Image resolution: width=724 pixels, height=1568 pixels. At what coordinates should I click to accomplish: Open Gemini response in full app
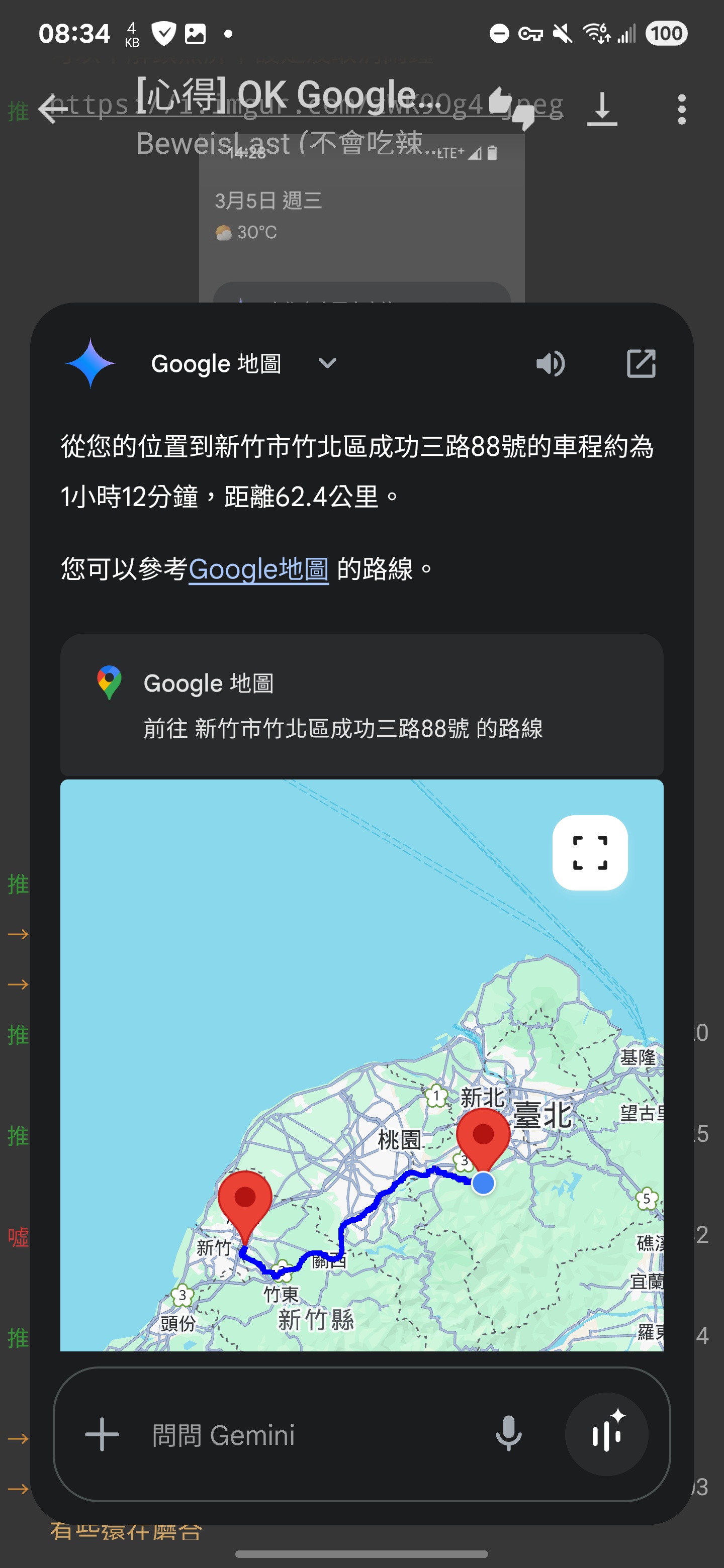[x=641, y=363]
